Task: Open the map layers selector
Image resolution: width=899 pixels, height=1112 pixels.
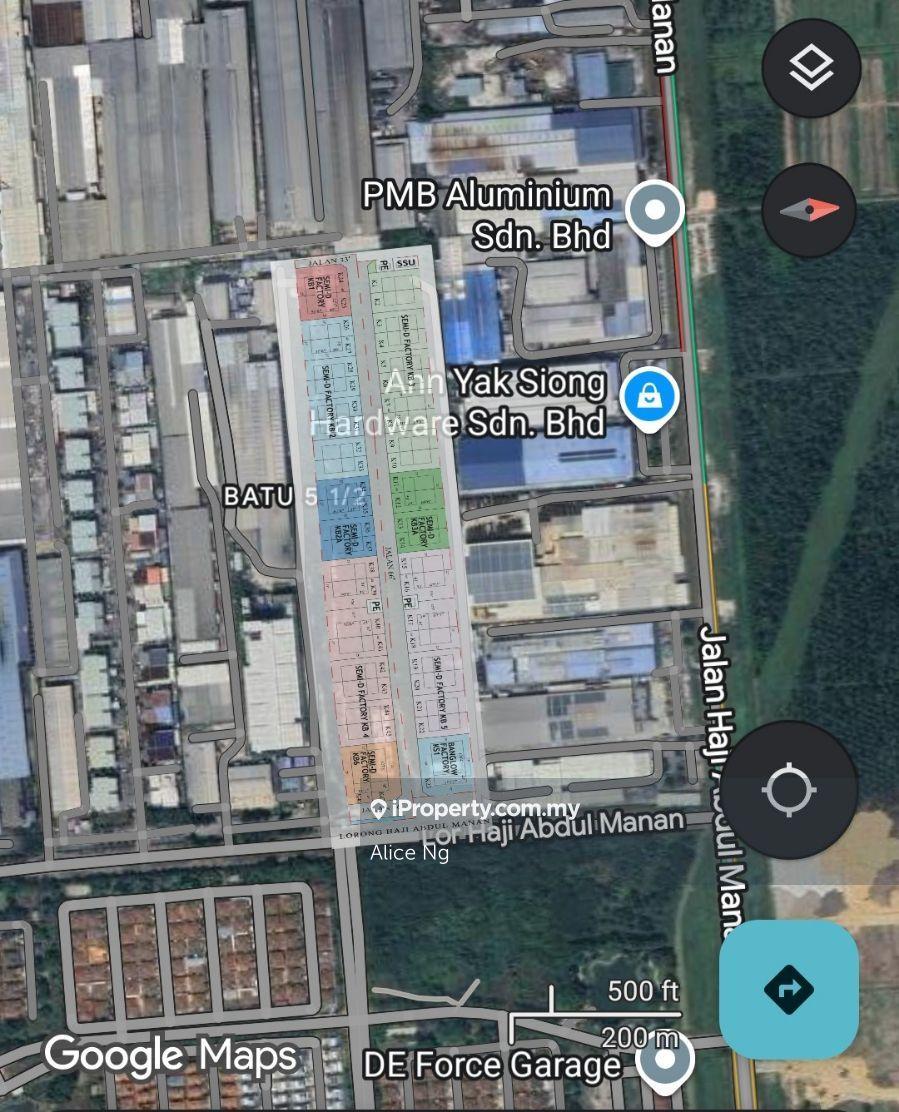Action: [x=810, y=68]
